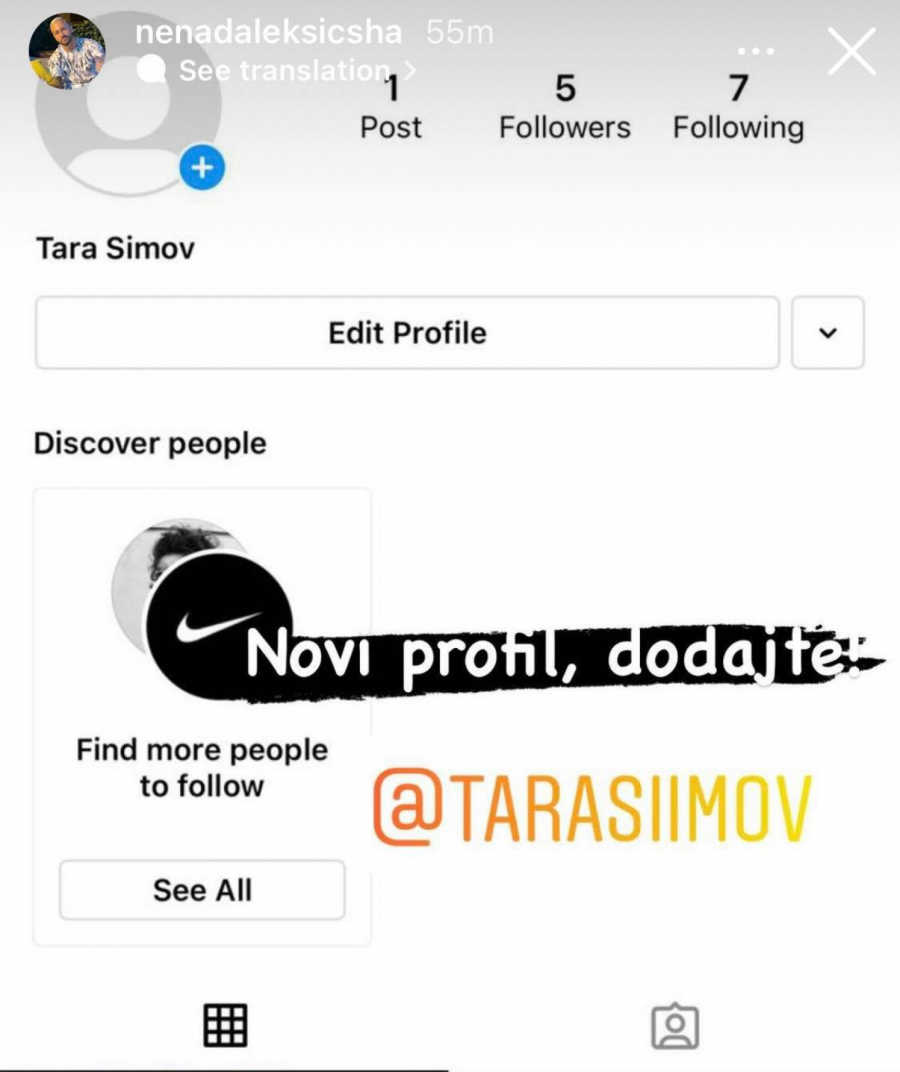Viewport: 900px width, 1072px height.
Task: Dismiss the story with the X icon
Action: pyautogui.click(x=851, y=52)
